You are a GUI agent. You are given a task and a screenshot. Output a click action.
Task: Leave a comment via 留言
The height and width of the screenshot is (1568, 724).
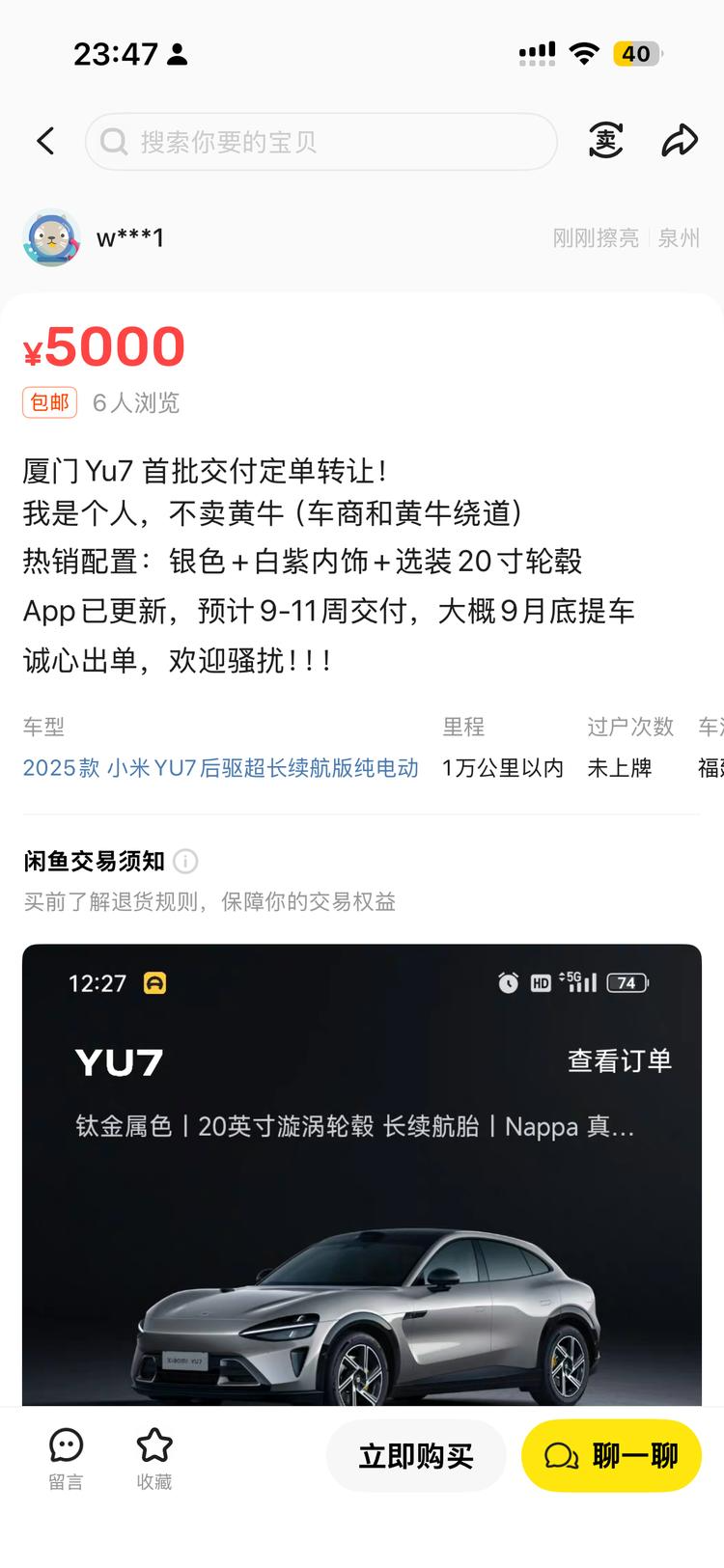(66, 1458)
